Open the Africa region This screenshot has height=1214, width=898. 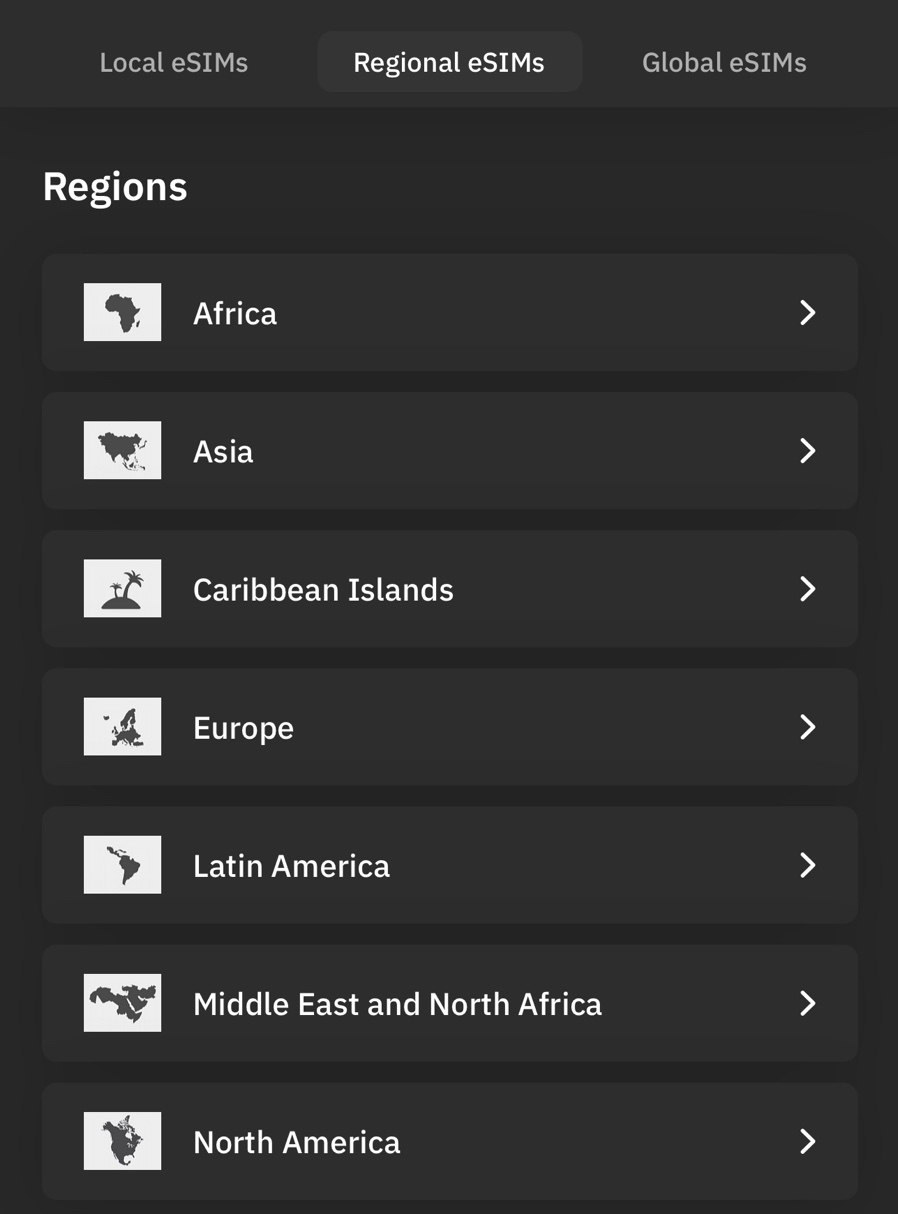click(x=449, y=312)
